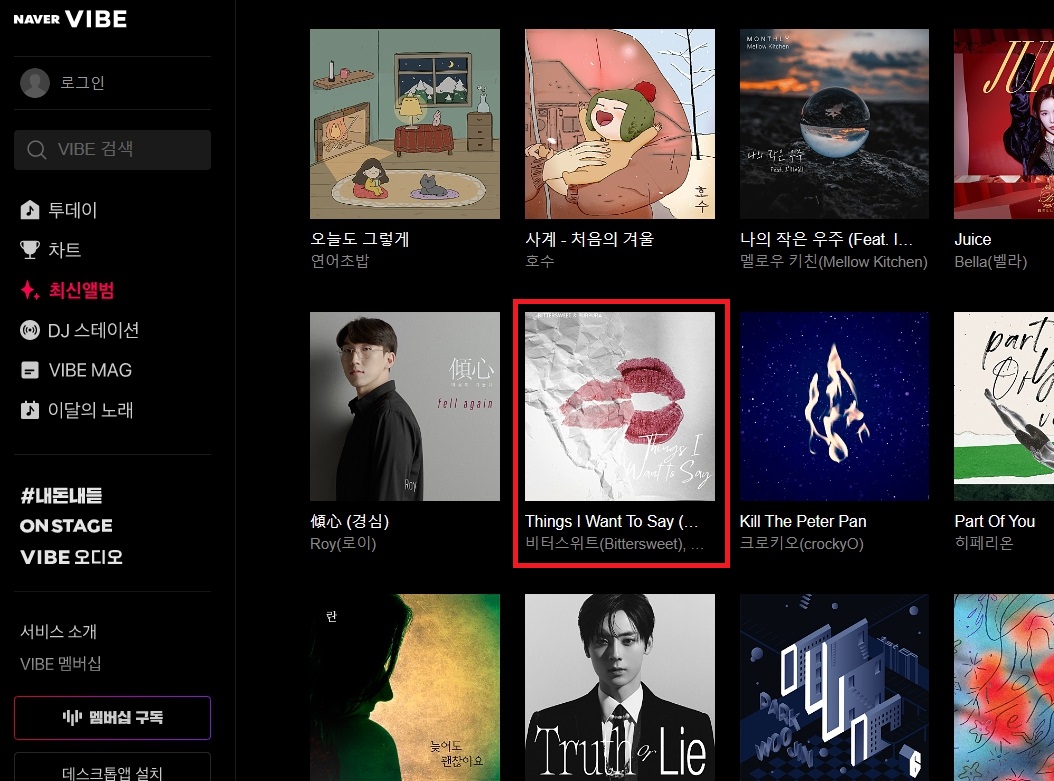
Task: Open the 차트 page
Action: coord(65,251)
